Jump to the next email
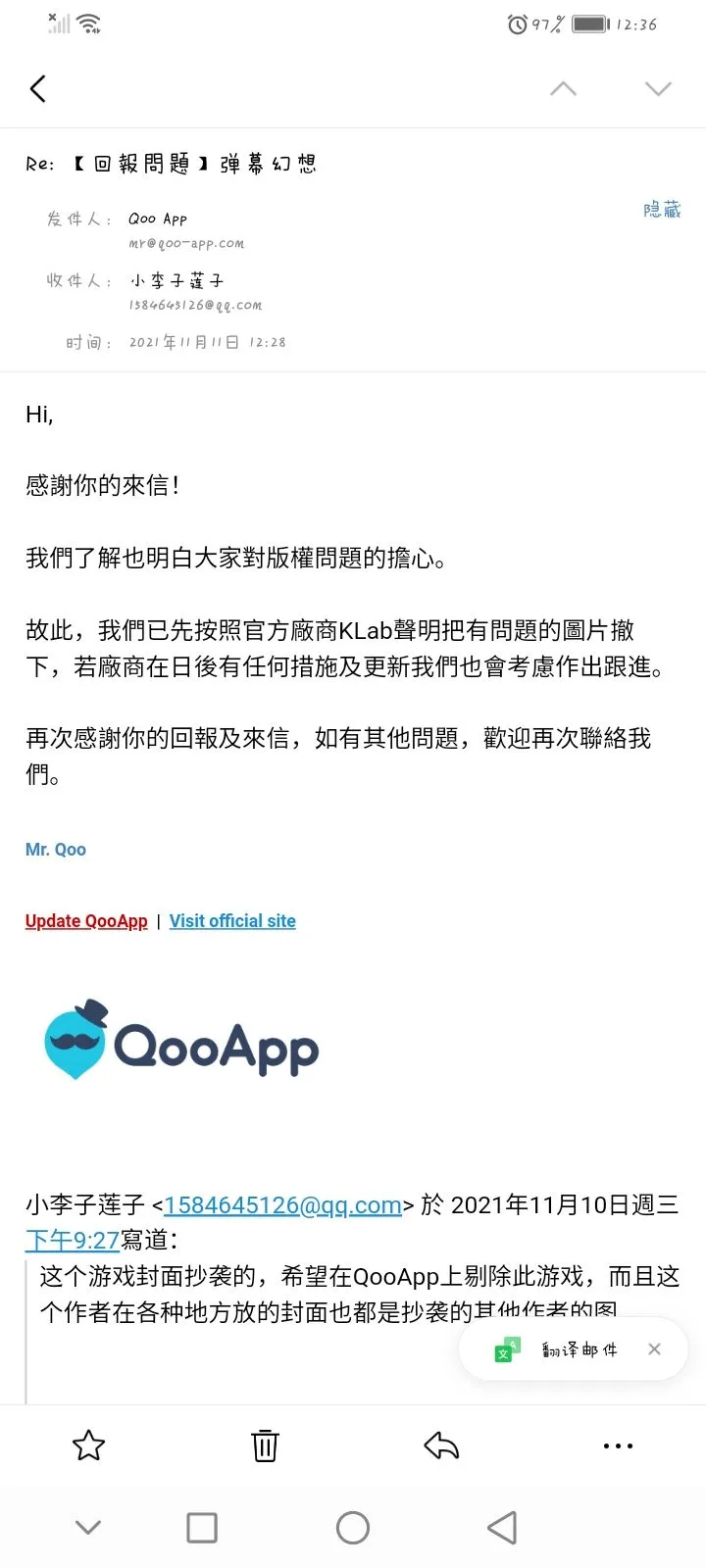The width and height of the screenshot is (706, 1568). 658,89
